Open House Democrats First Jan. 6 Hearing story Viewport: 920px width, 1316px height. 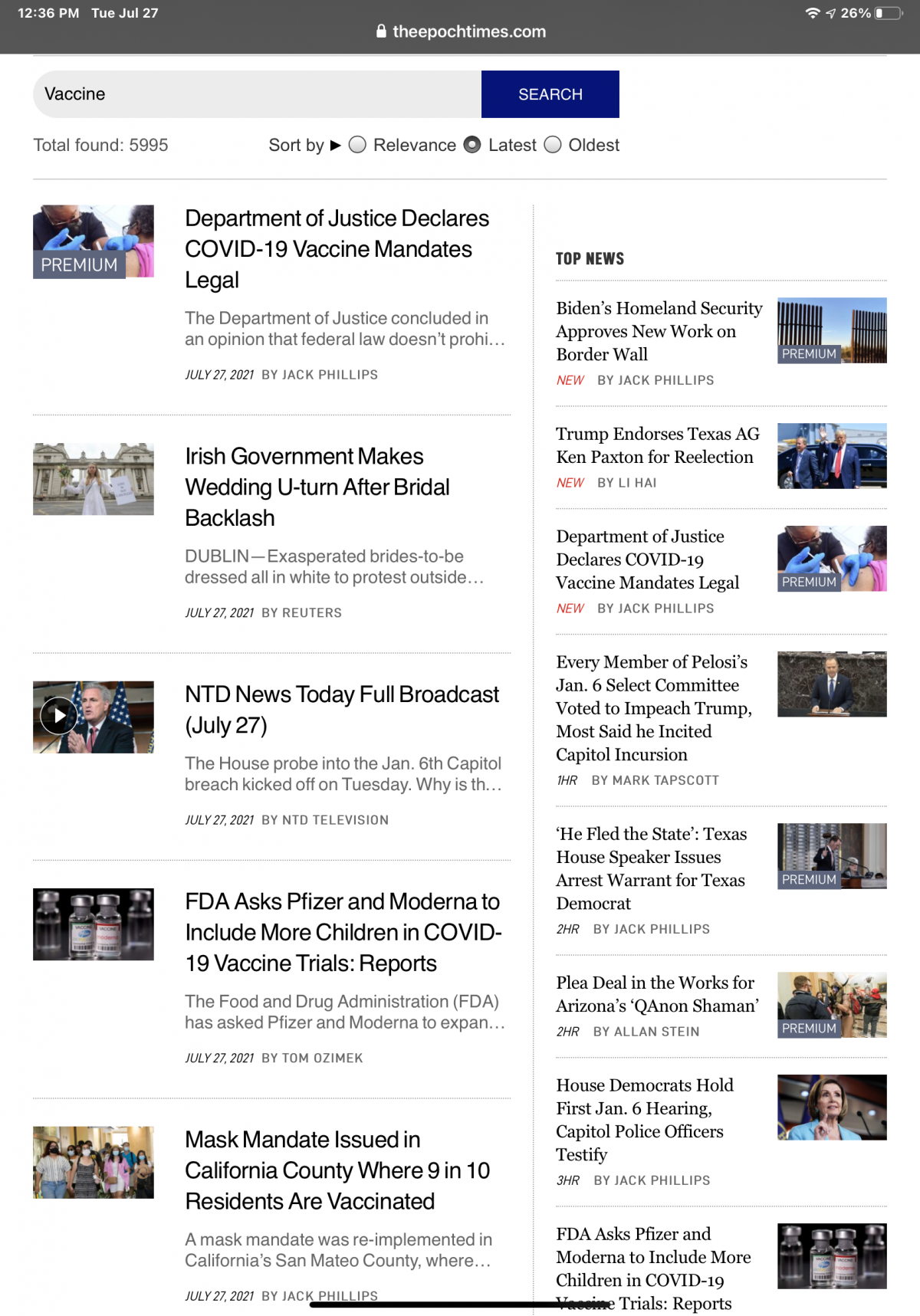pos(644,1119)
